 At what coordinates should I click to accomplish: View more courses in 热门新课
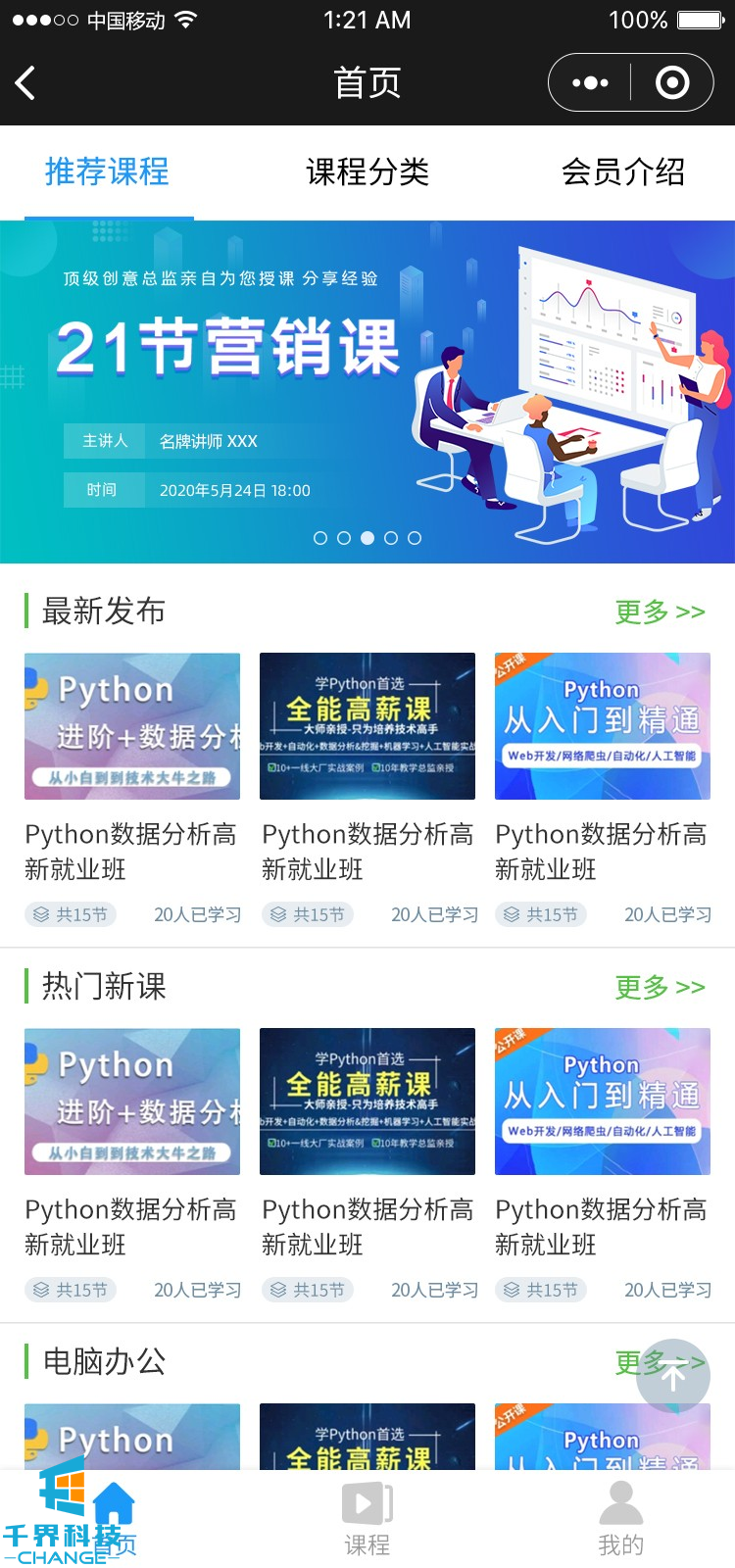pos(660,987)
